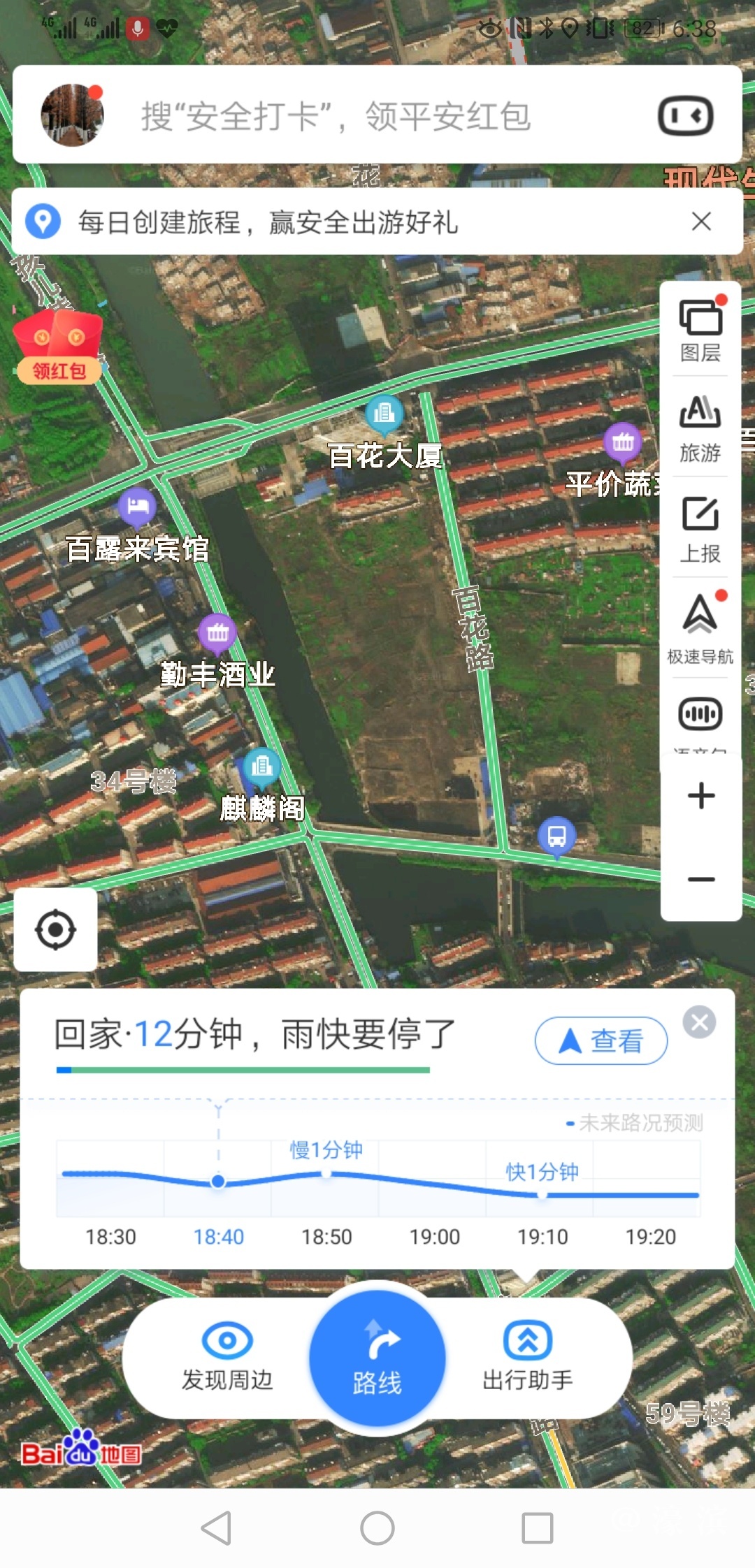Screen dimensions: 755x1568
Task: Open 发现周边 to explore nearby
Action: coord(227,1357)
